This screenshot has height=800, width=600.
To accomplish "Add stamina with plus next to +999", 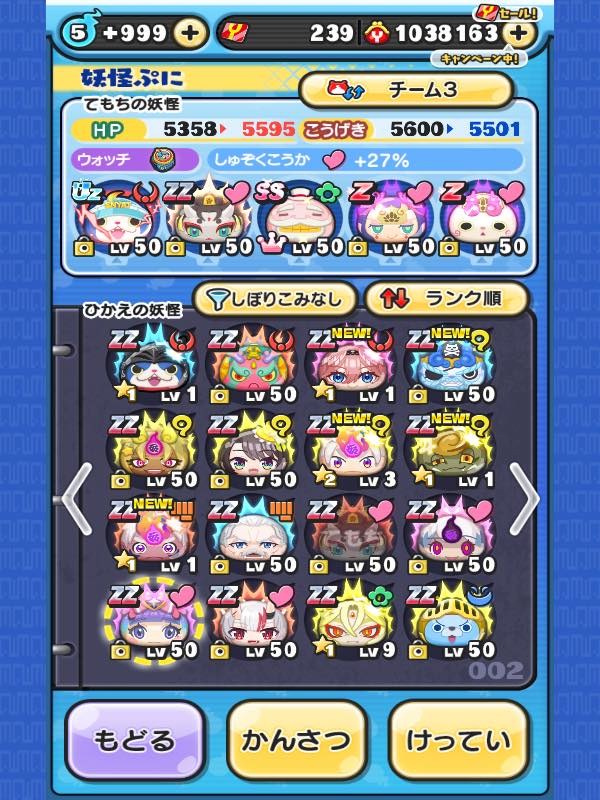I will pyautogui.click(x=189, y=33).
